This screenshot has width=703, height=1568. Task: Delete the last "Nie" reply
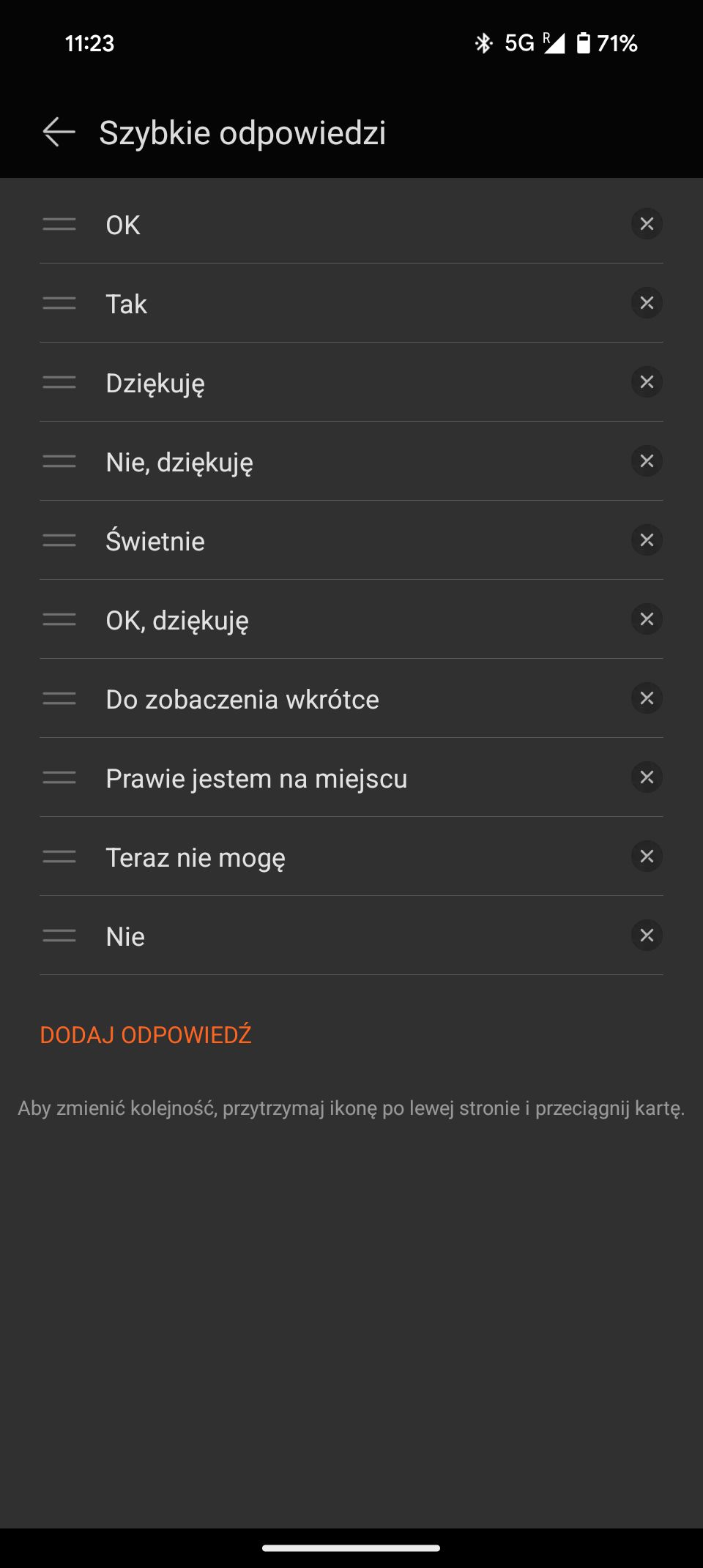click(x=647, y=936)
